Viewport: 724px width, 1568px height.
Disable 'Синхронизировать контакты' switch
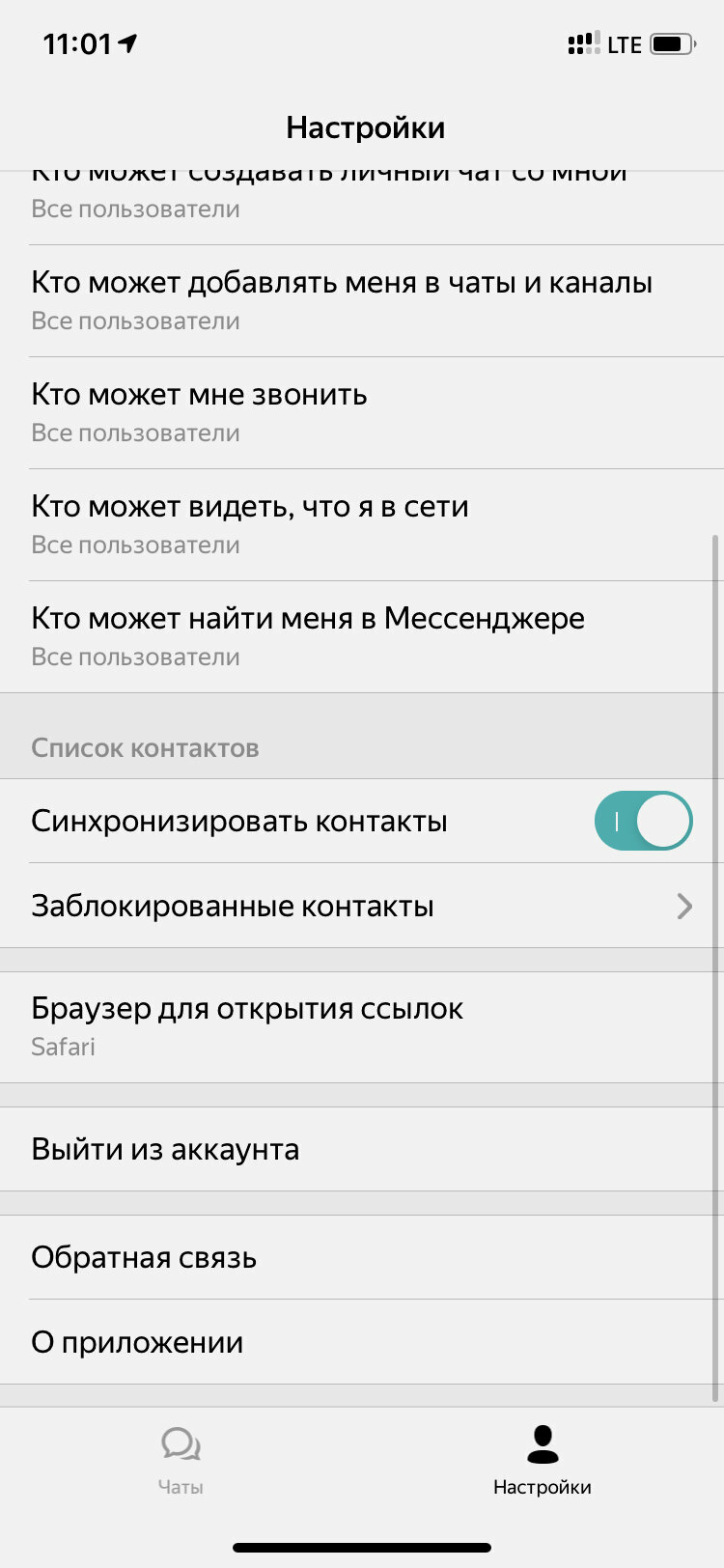click(643, 821)
